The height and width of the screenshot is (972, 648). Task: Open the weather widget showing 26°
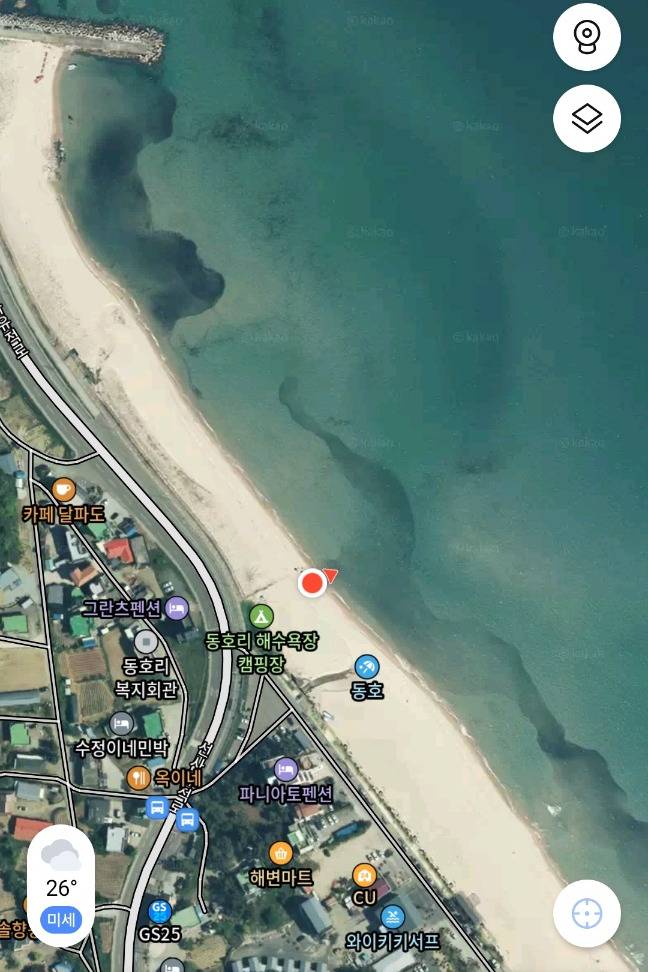click(x=61, y=885)
